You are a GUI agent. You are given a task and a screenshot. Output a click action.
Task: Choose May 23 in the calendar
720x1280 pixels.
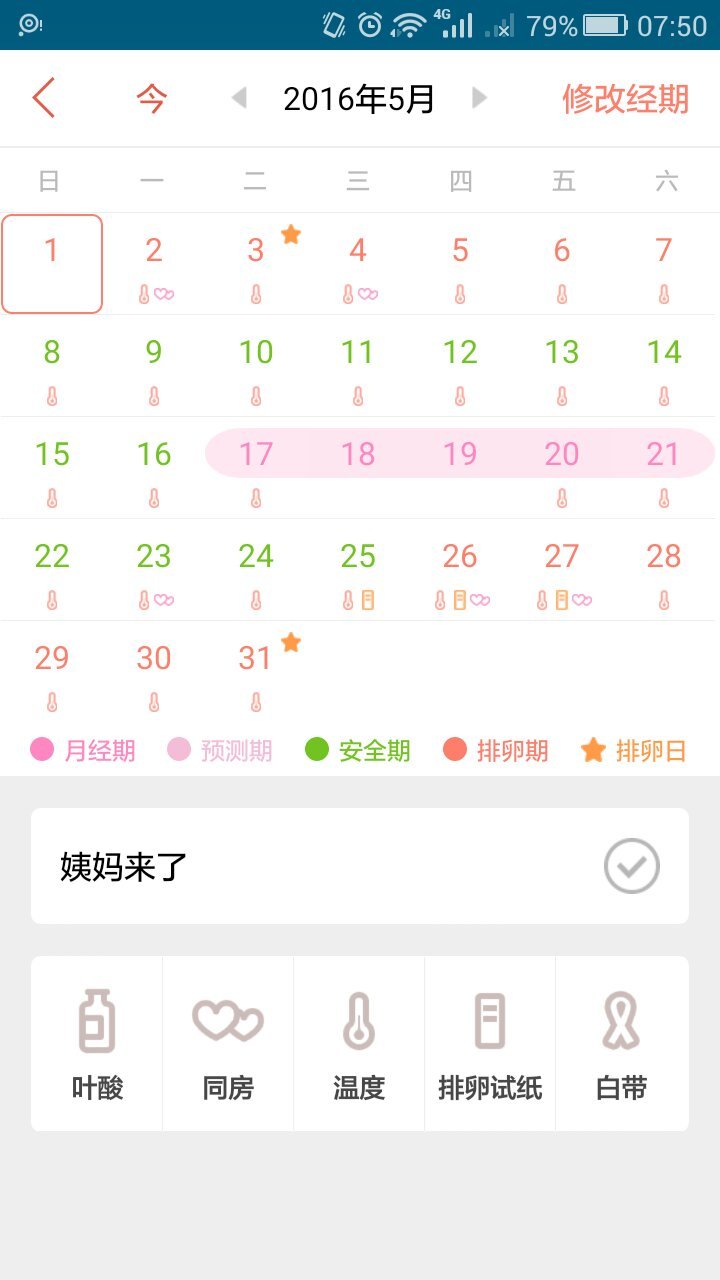(154, 569)
